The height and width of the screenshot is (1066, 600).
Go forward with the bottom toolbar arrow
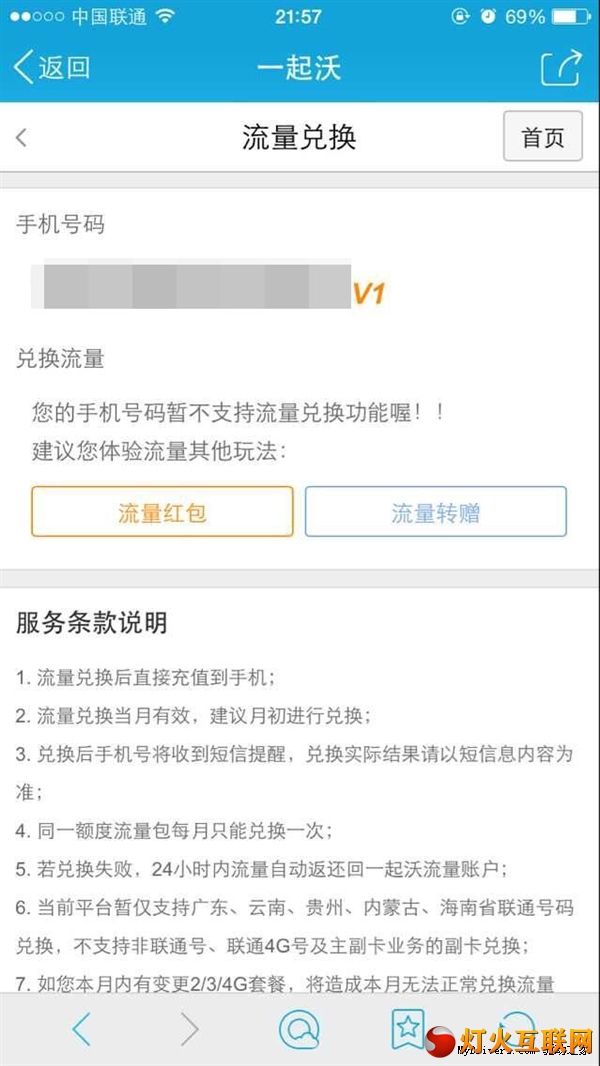coord(190,1029)
